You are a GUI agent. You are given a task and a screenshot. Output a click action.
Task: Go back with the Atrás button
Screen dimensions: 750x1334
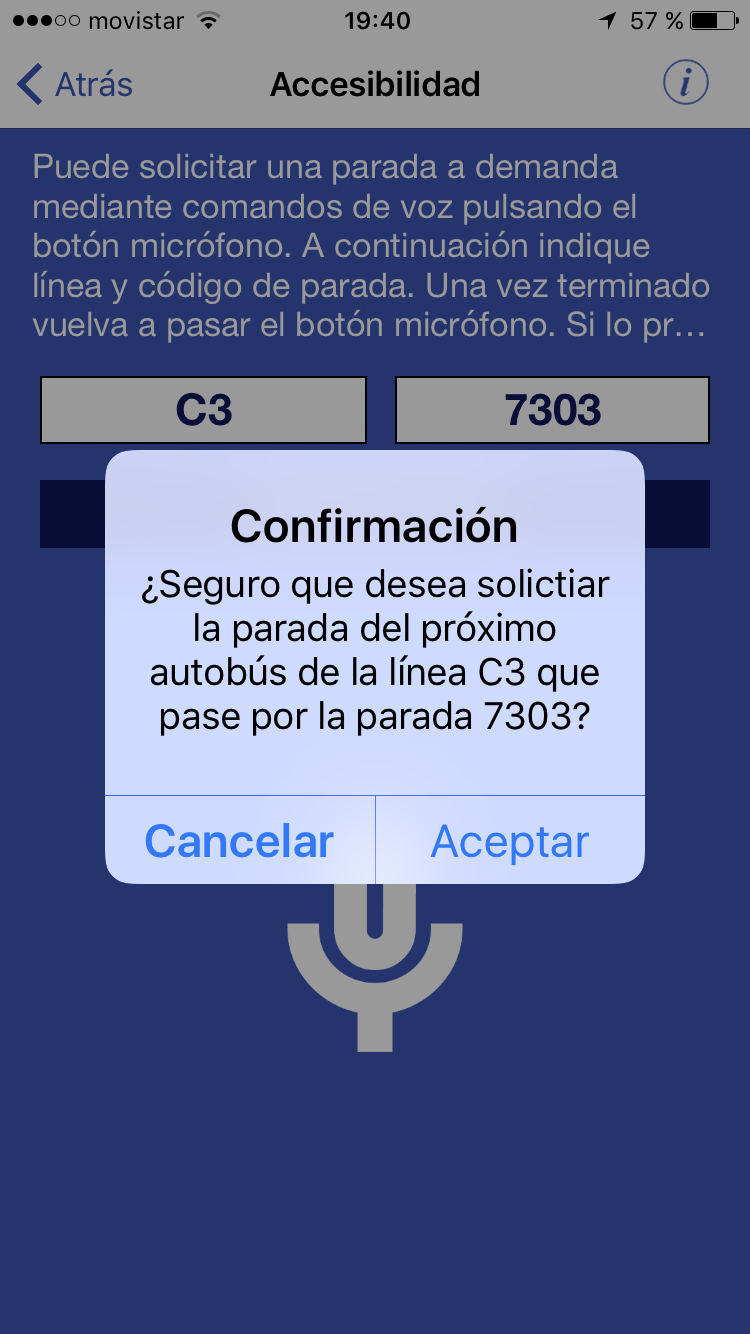tap(75, 84)
